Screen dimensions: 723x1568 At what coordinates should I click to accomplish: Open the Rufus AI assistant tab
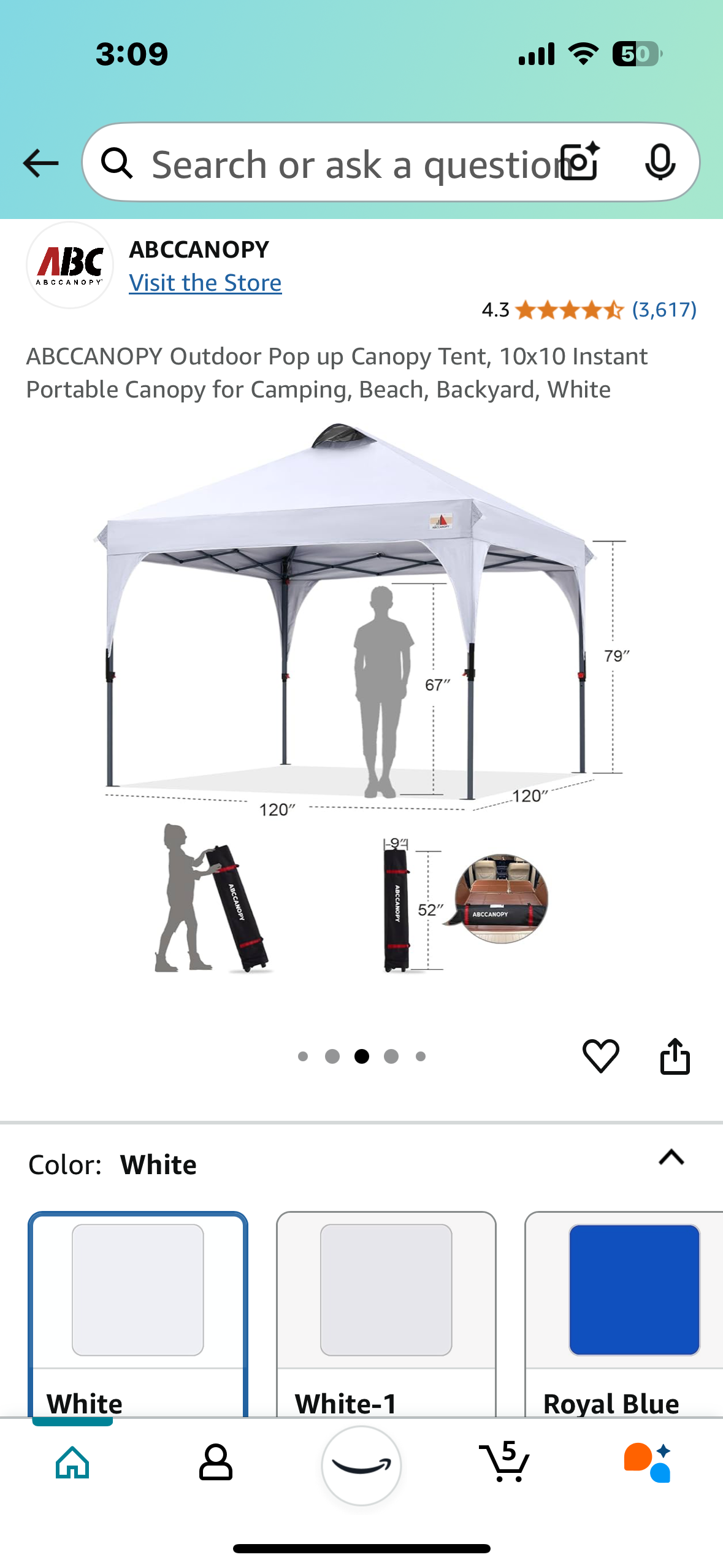point(648,1462)
